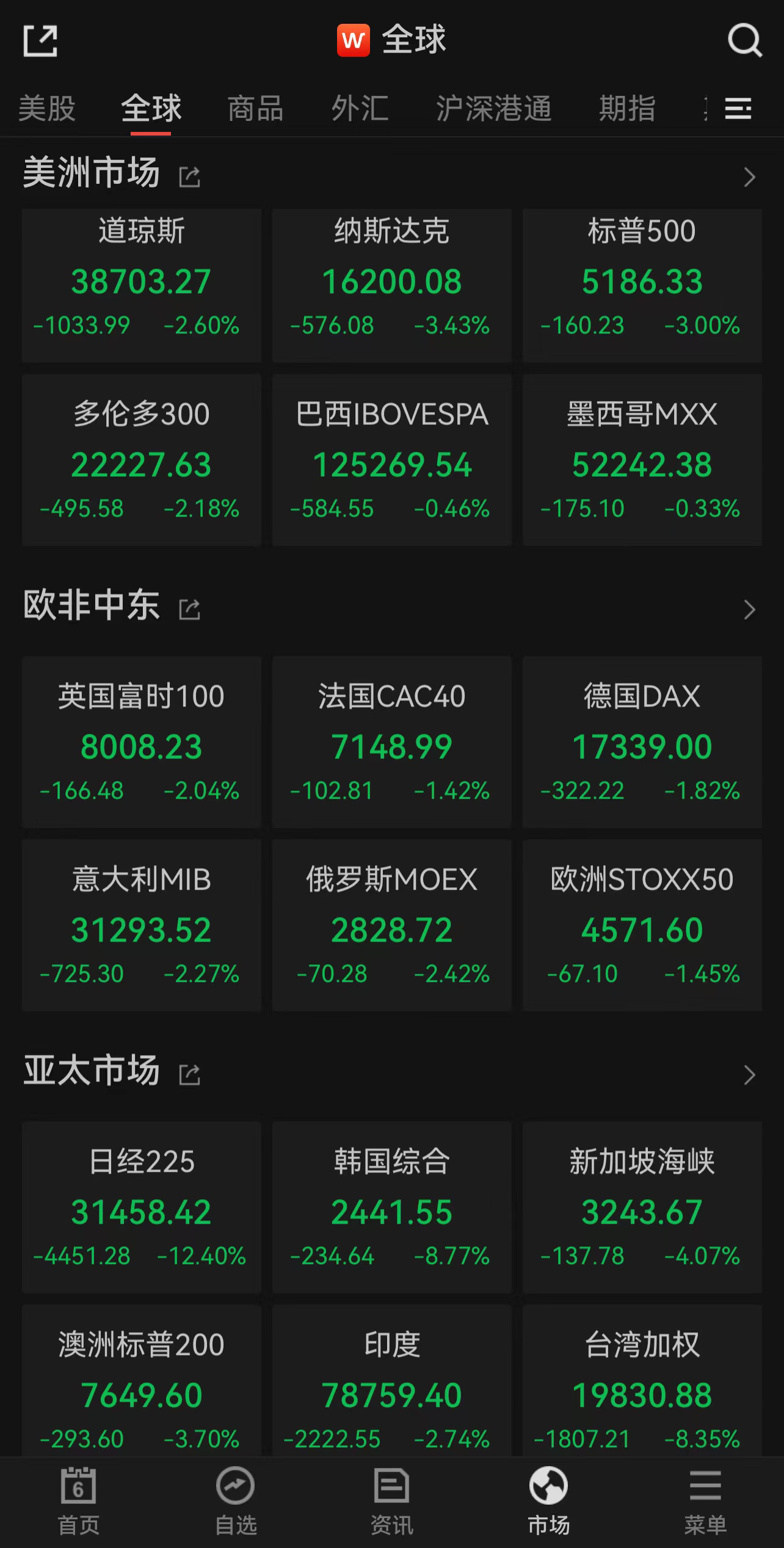Expand the 美洲市场 section with its arrow

coord(749,177)
